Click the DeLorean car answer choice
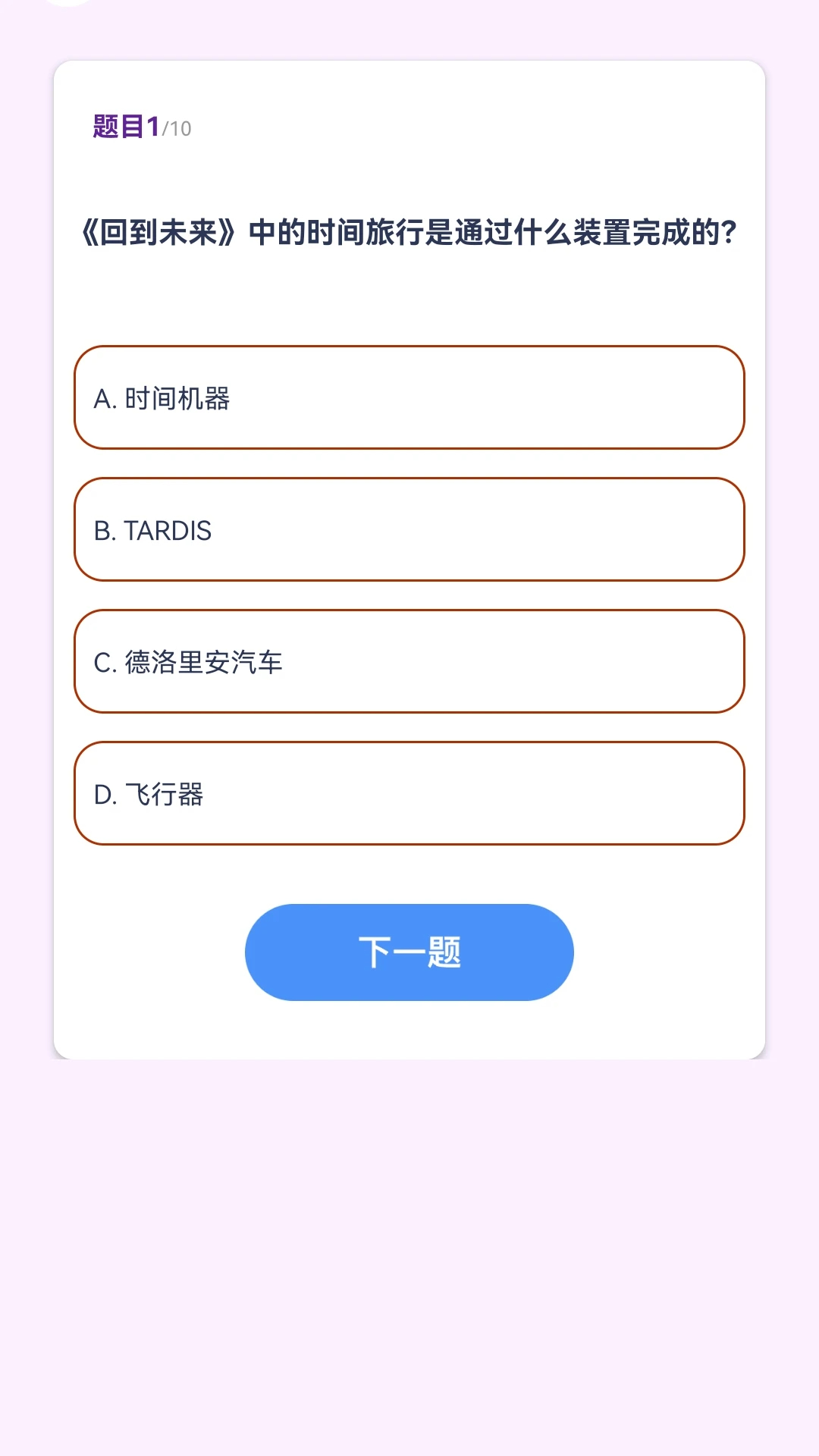 tap(409, 661)
